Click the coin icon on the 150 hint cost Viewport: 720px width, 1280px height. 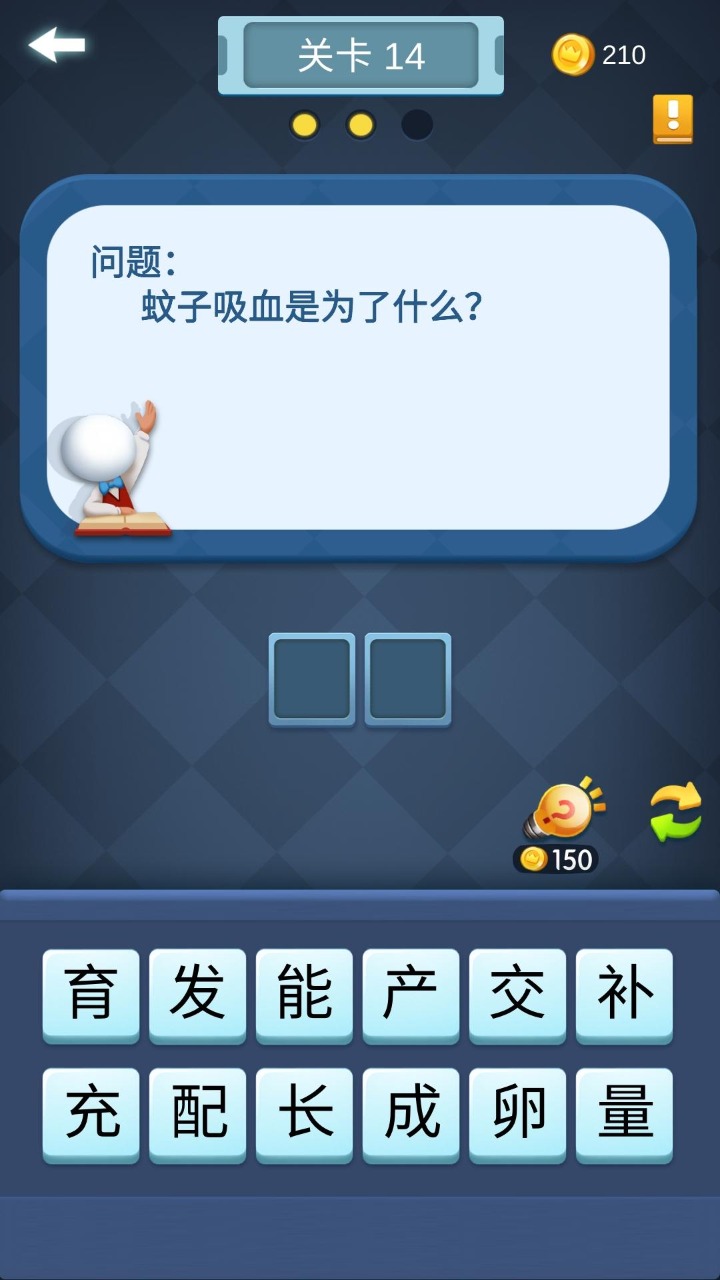click(533, 858)
